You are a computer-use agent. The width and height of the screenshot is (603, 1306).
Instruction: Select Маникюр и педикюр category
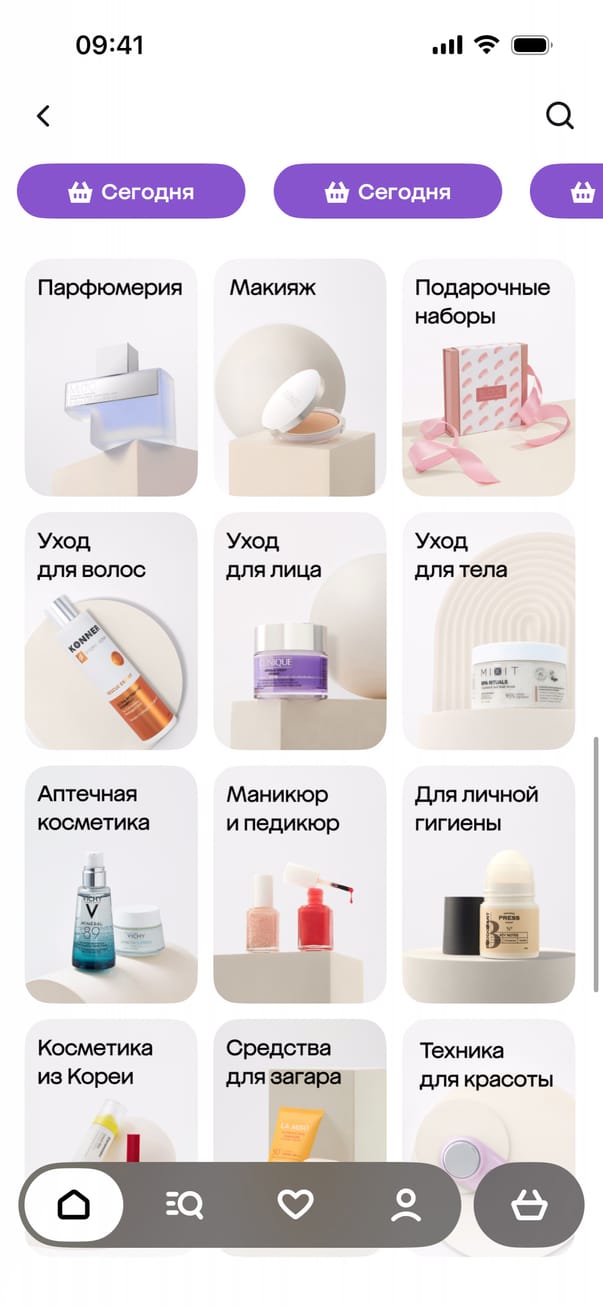pos(300,884)
